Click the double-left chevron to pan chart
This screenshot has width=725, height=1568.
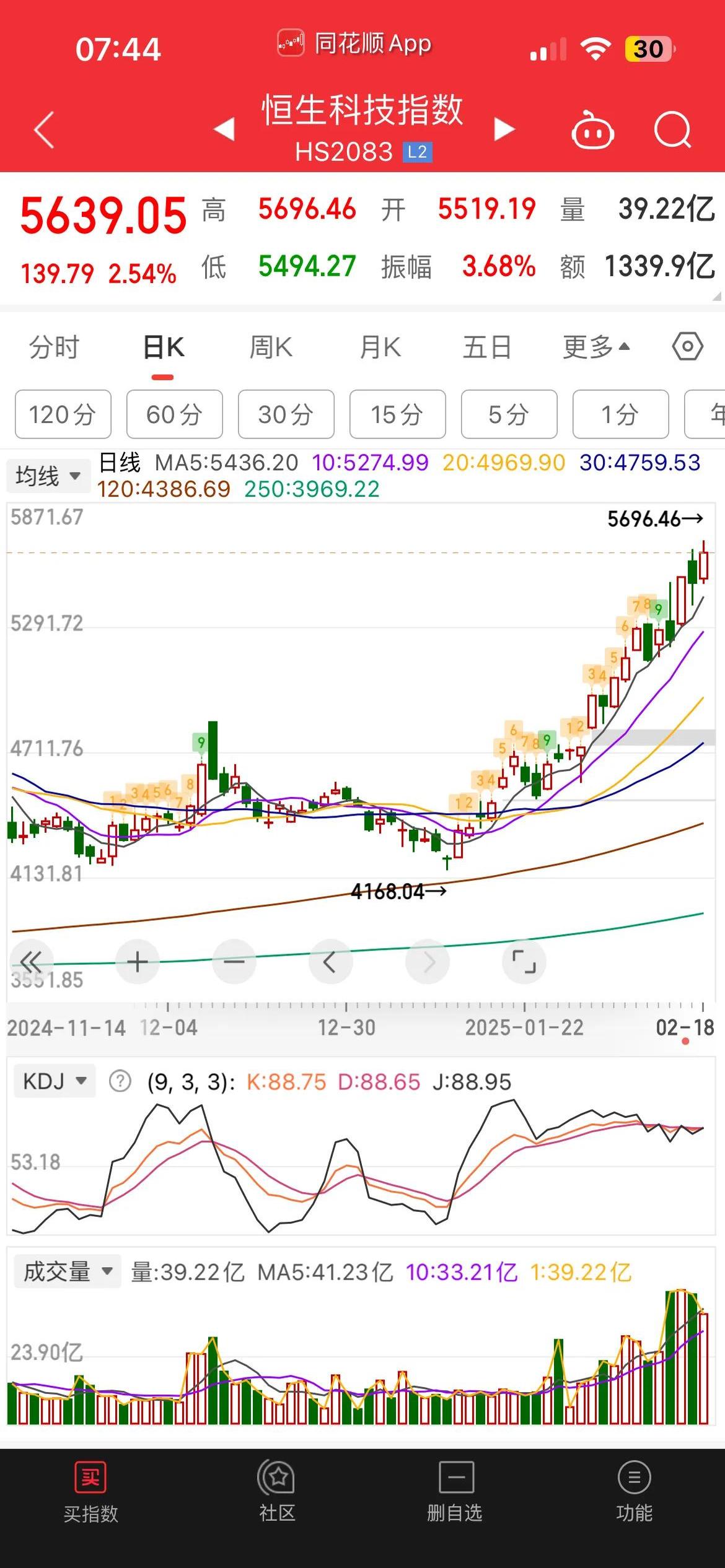[30, 962]
